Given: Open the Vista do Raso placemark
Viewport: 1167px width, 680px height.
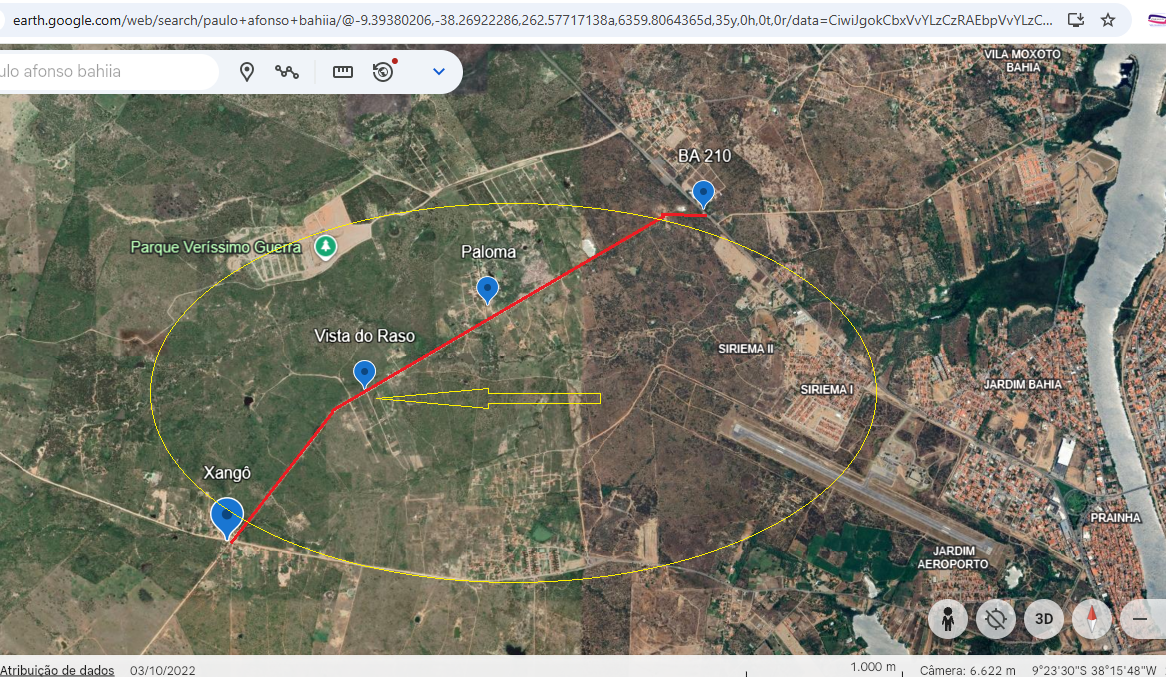Looking at the screenshot, I should click(x=365, y=373).
